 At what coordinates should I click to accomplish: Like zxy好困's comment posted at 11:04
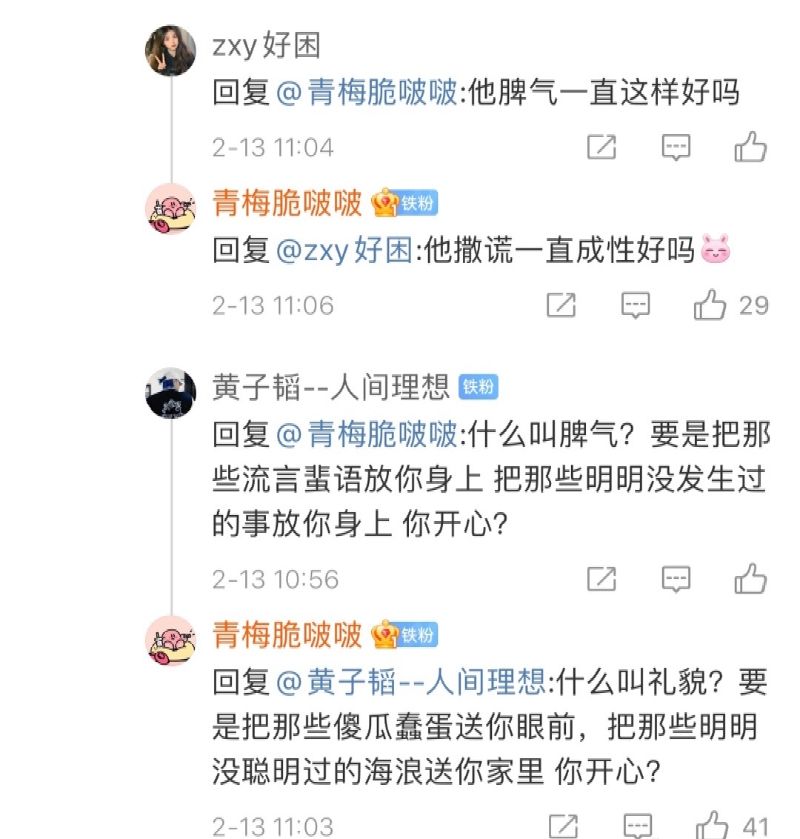750,148
